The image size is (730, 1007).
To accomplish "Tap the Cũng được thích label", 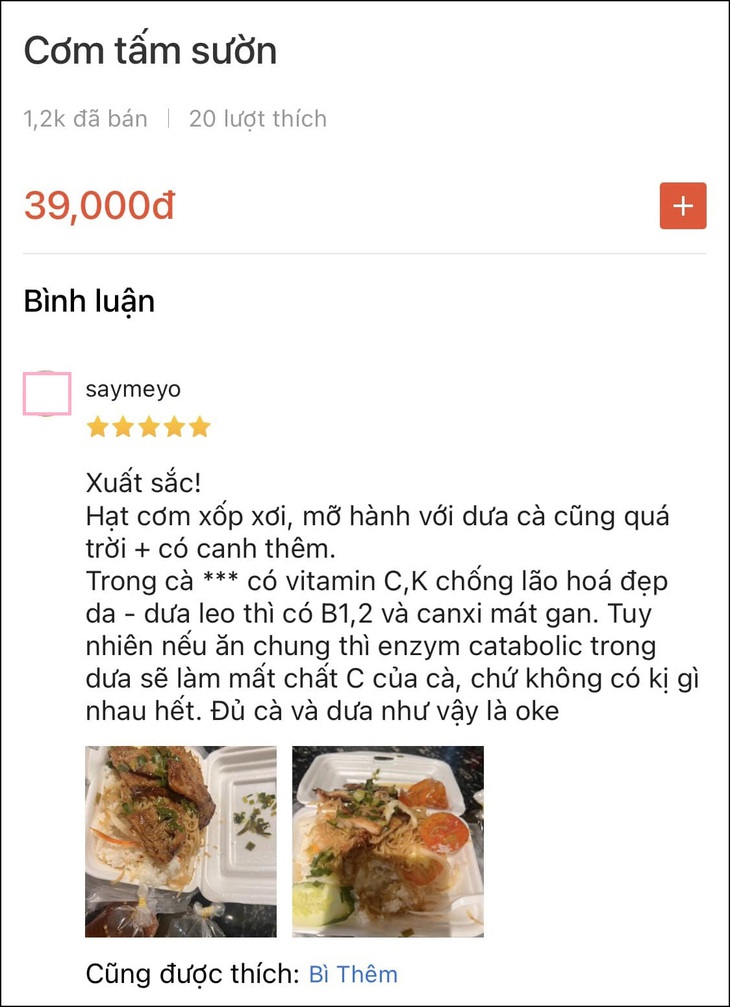I will pos(190,973).
